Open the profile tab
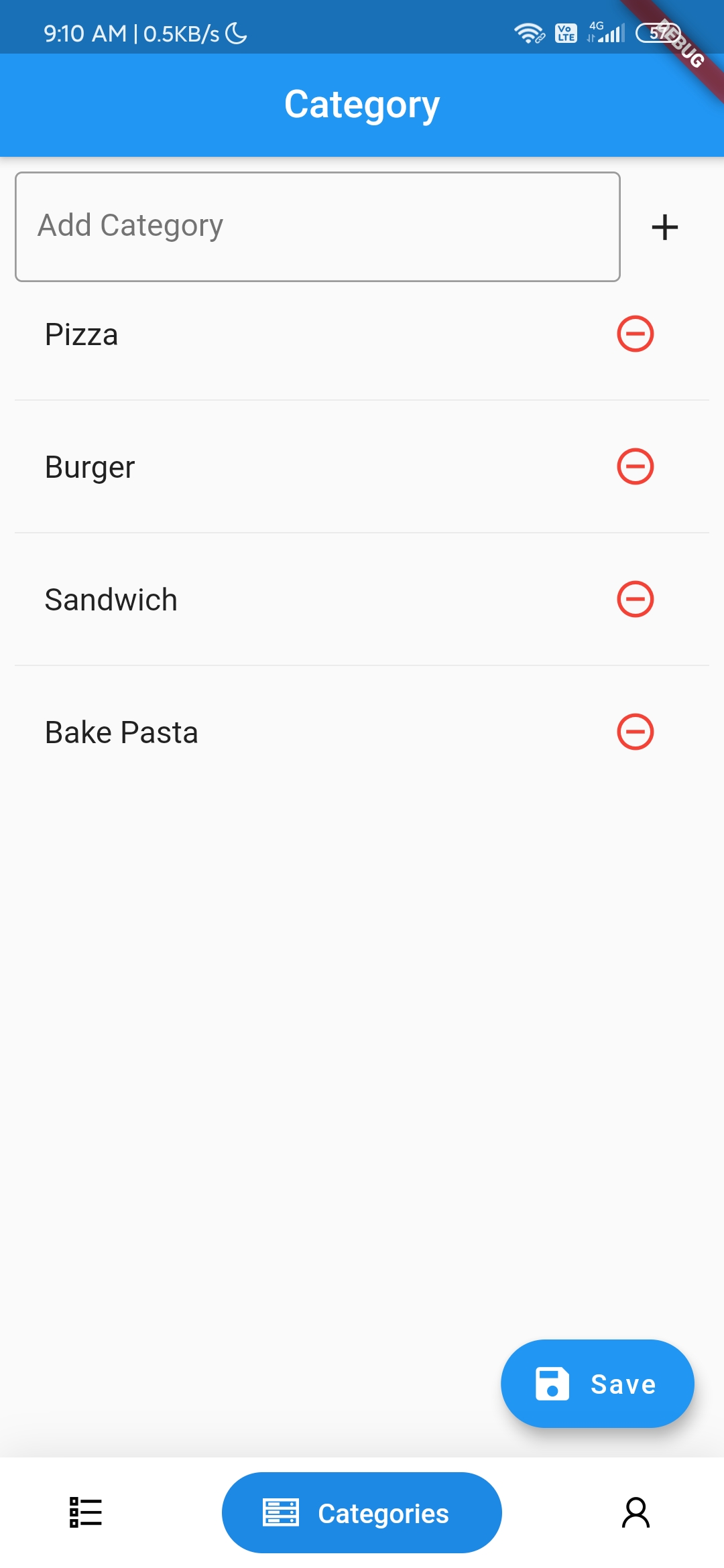The width and height of the screenshot is (724, 1568). (x=636, y=1512)
